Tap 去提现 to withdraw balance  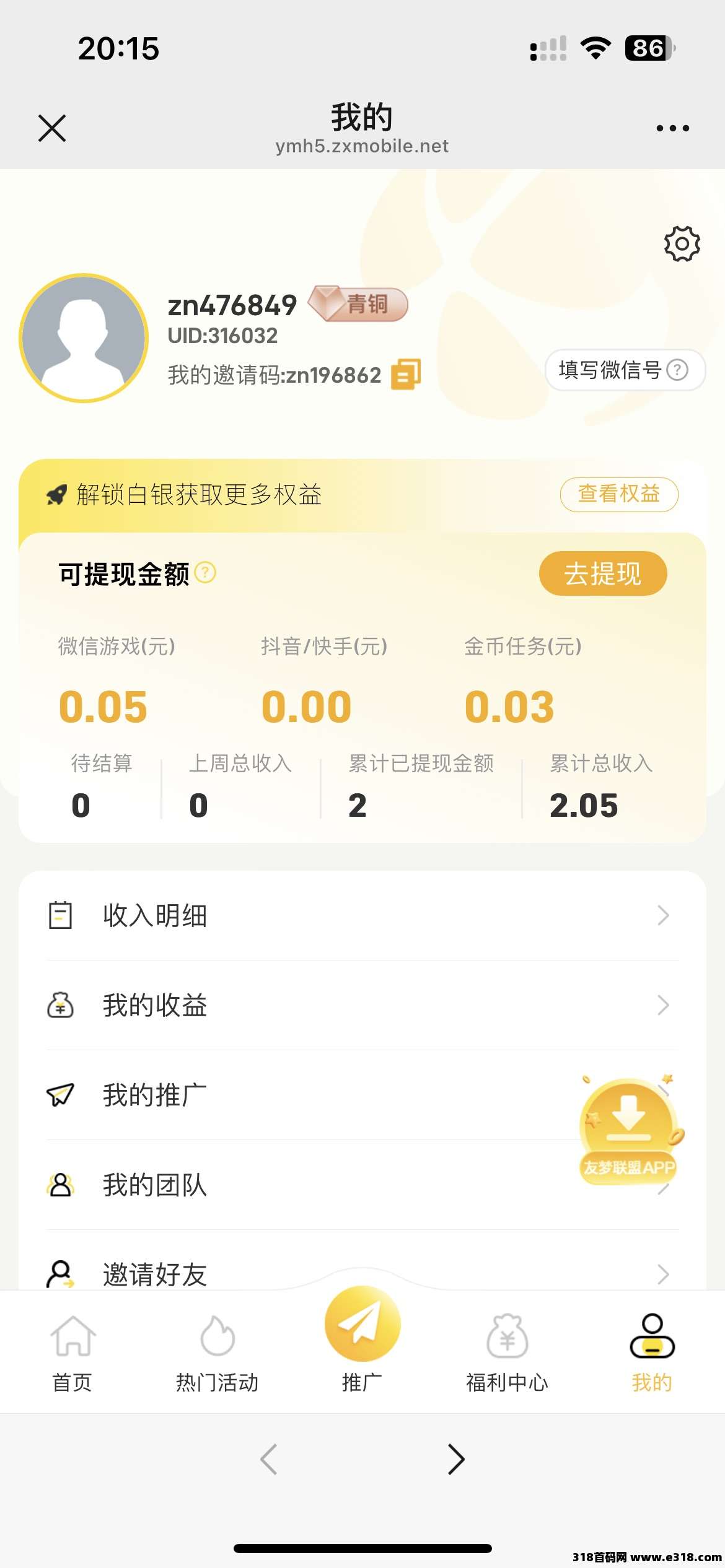point(602,573)
